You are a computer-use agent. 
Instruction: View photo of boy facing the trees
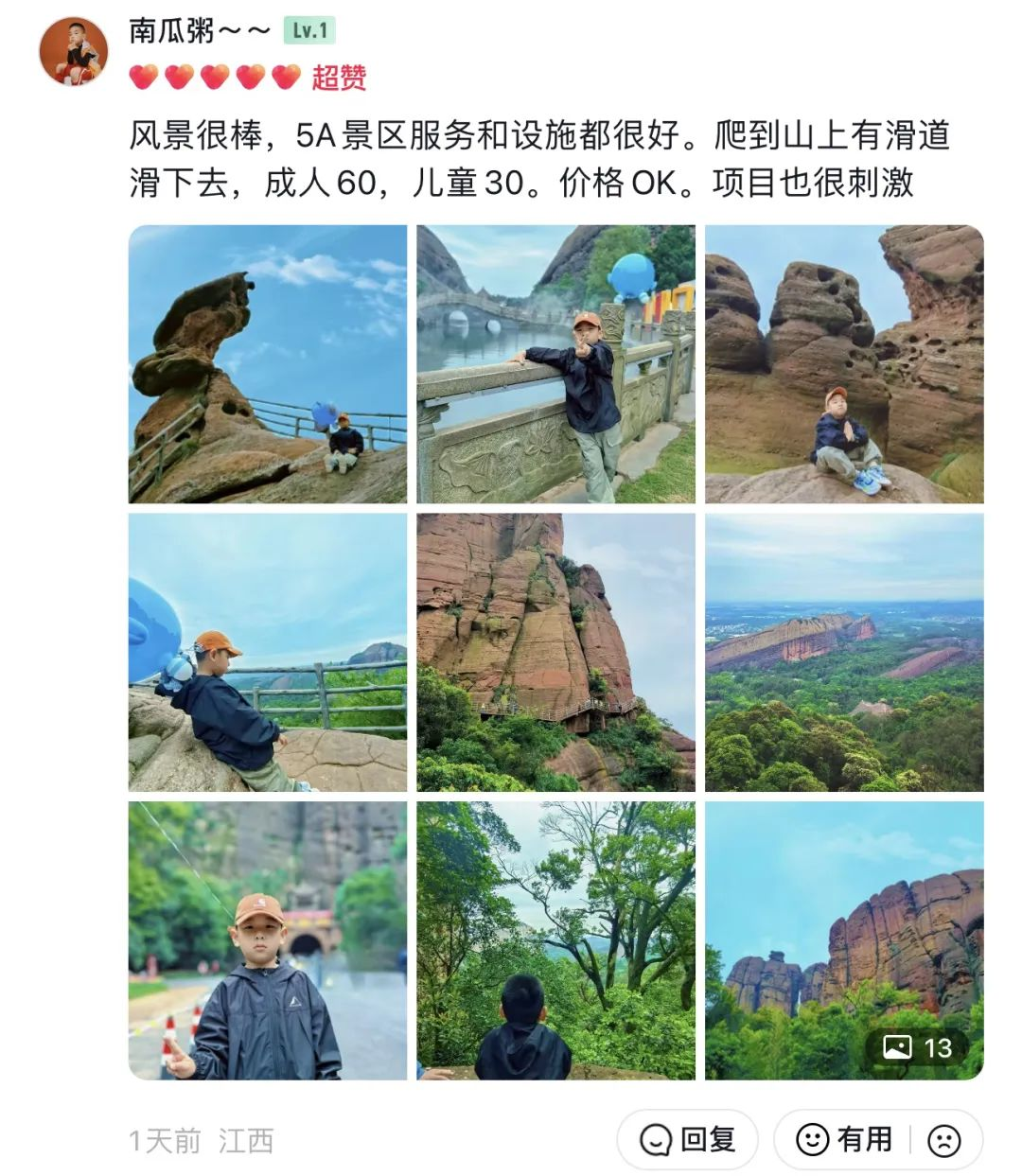[x=555, y=940]
